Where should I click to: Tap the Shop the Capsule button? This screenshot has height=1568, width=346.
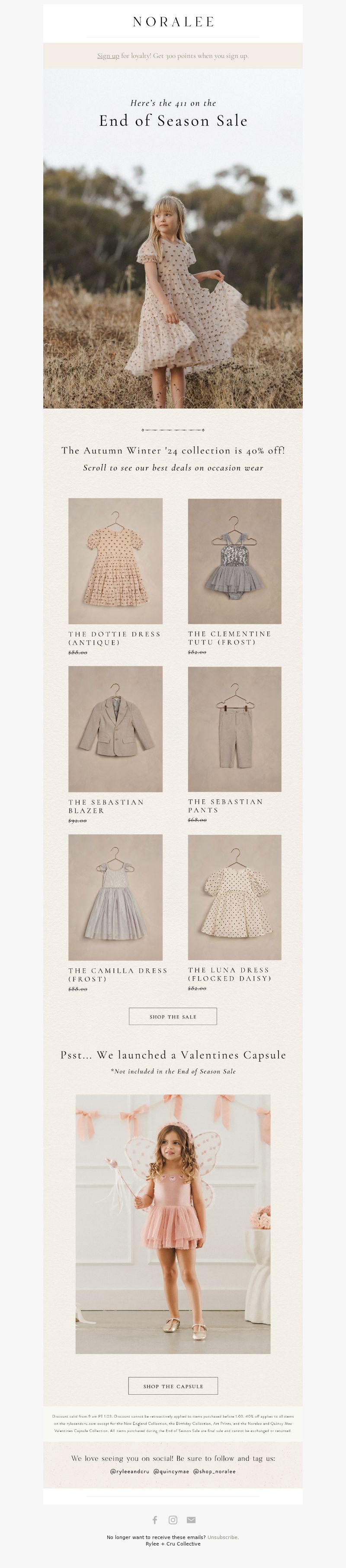173,1386
